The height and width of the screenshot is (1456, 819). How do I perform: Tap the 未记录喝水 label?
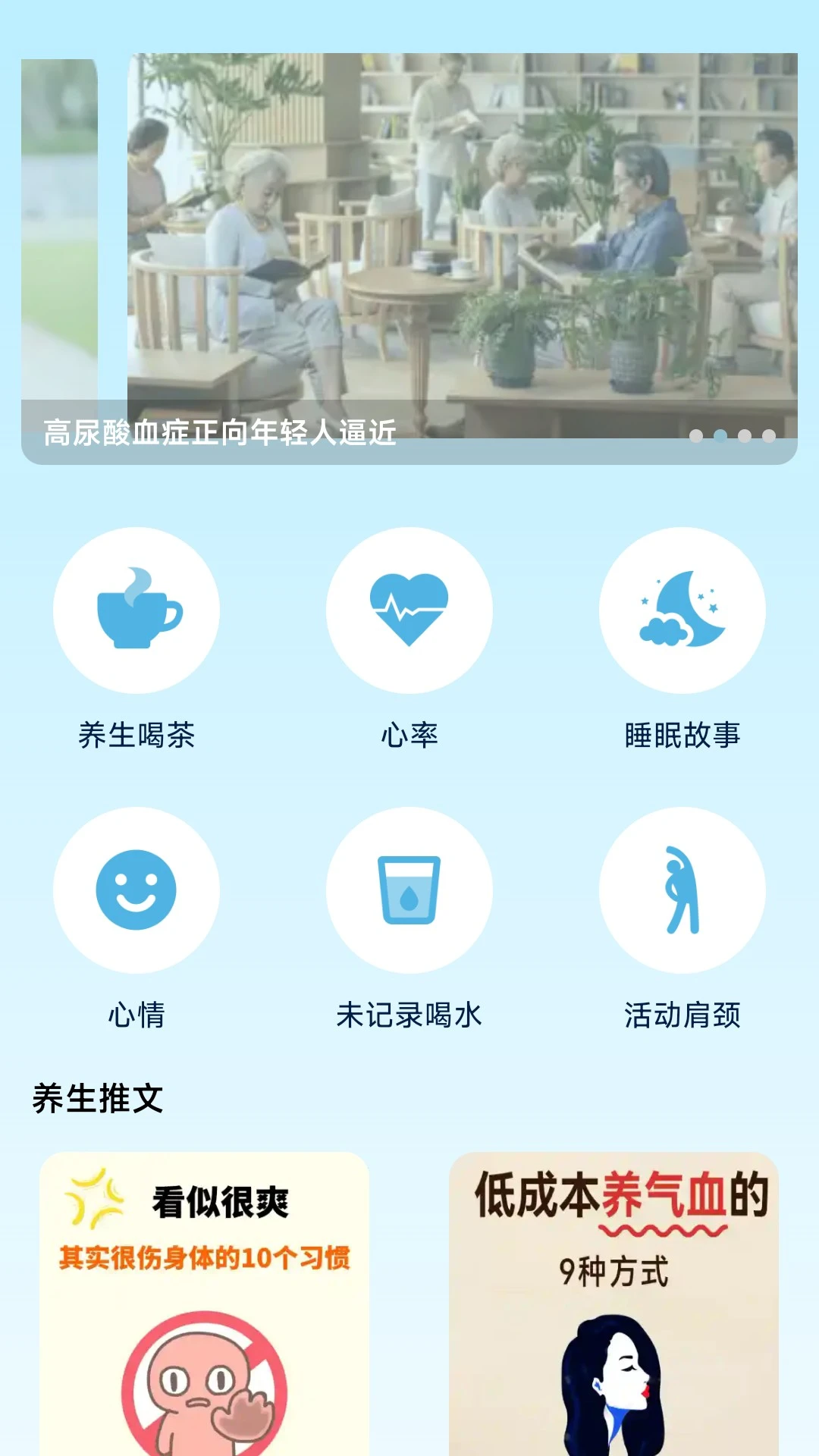coord(409,1017)
